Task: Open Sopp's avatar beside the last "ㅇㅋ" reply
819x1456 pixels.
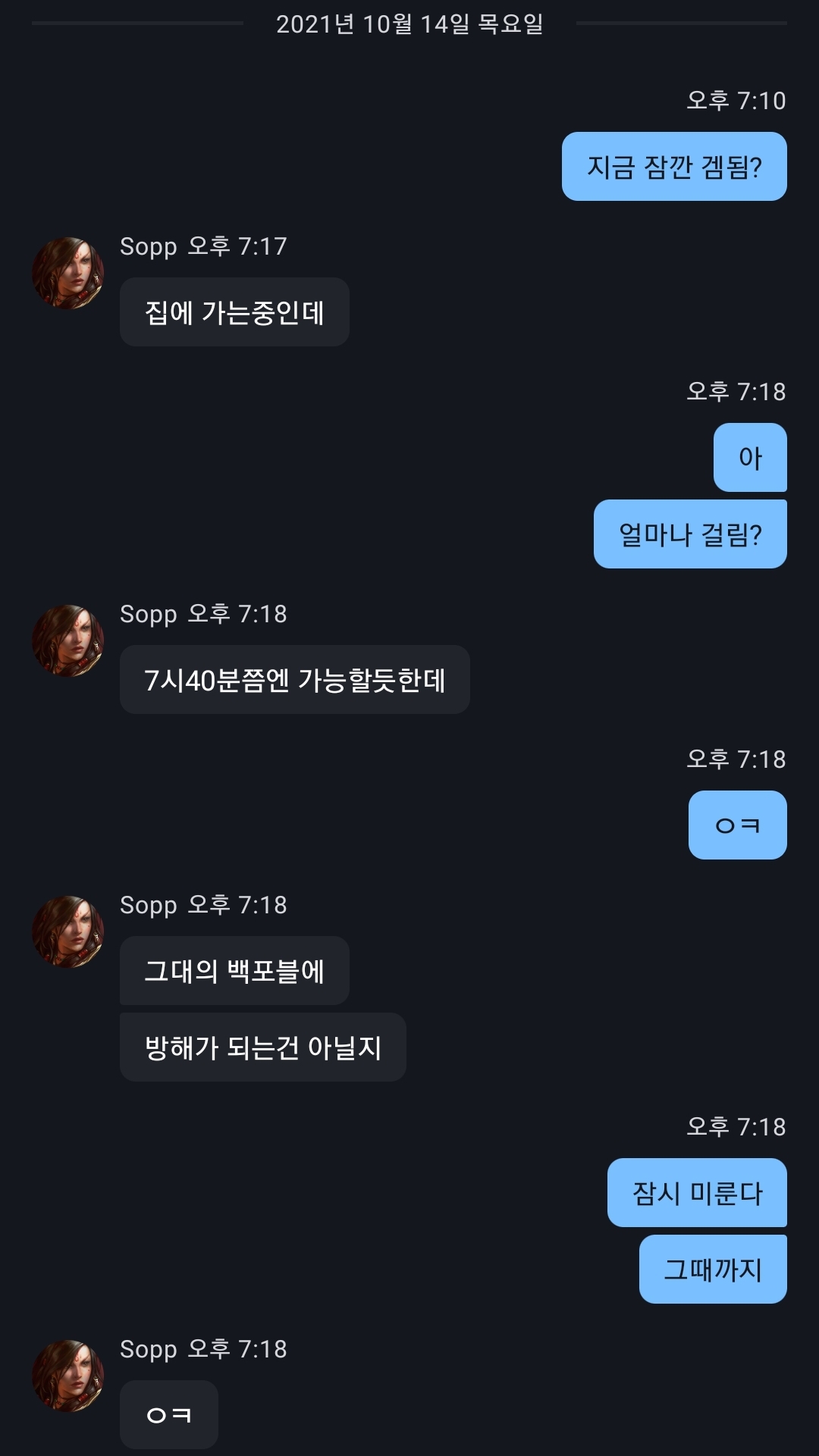Action: [x=68, y=1376]
